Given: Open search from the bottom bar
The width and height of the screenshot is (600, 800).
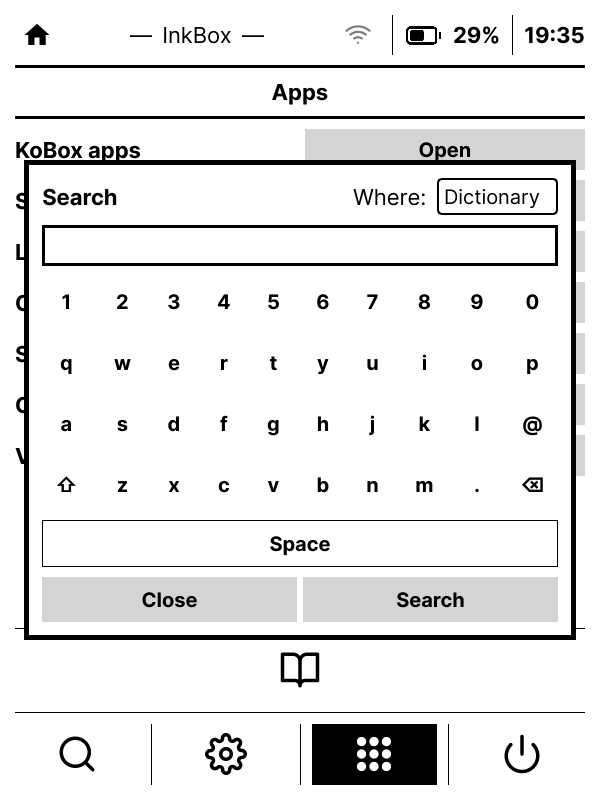Looking at the screenshot, I should click(x=77, y=754).
